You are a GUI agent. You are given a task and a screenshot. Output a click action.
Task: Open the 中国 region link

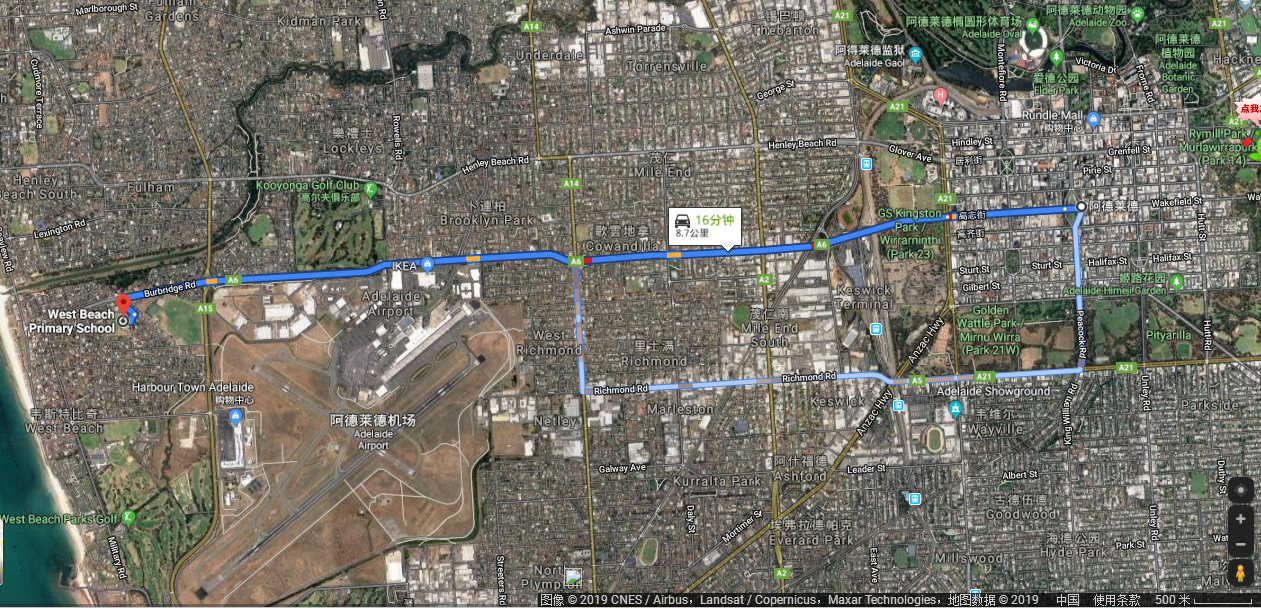[1067, 601]
